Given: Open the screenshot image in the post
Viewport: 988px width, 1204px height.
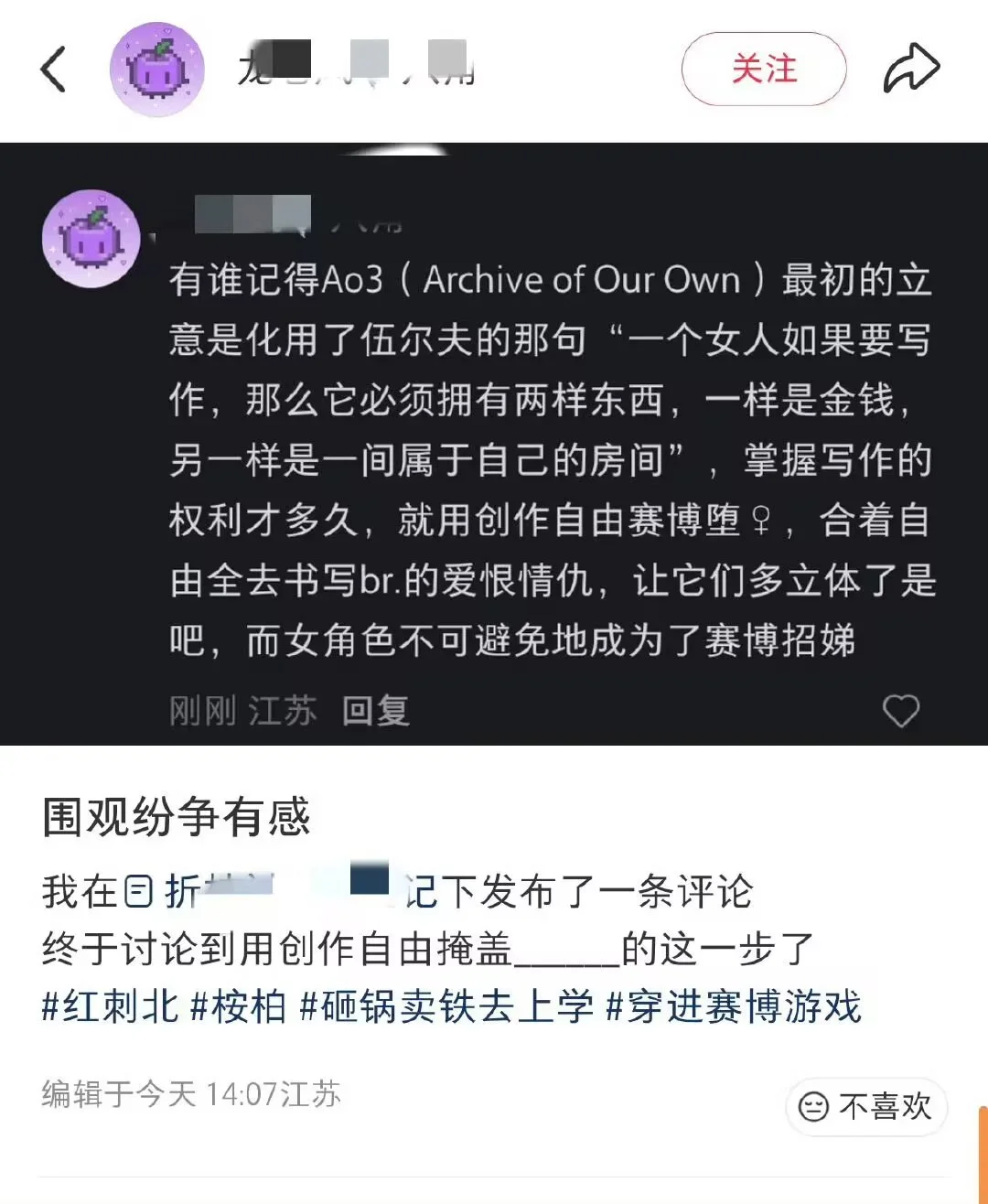Looking at the screenshot, I should tap(494, 444).
